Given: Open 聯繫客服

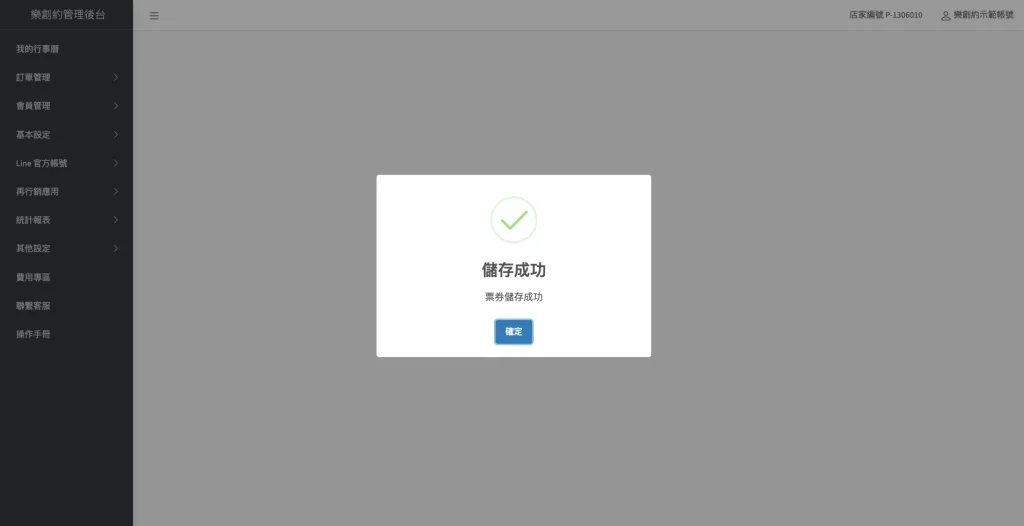Looking at the screenshot, I should (x=33, y=305).
